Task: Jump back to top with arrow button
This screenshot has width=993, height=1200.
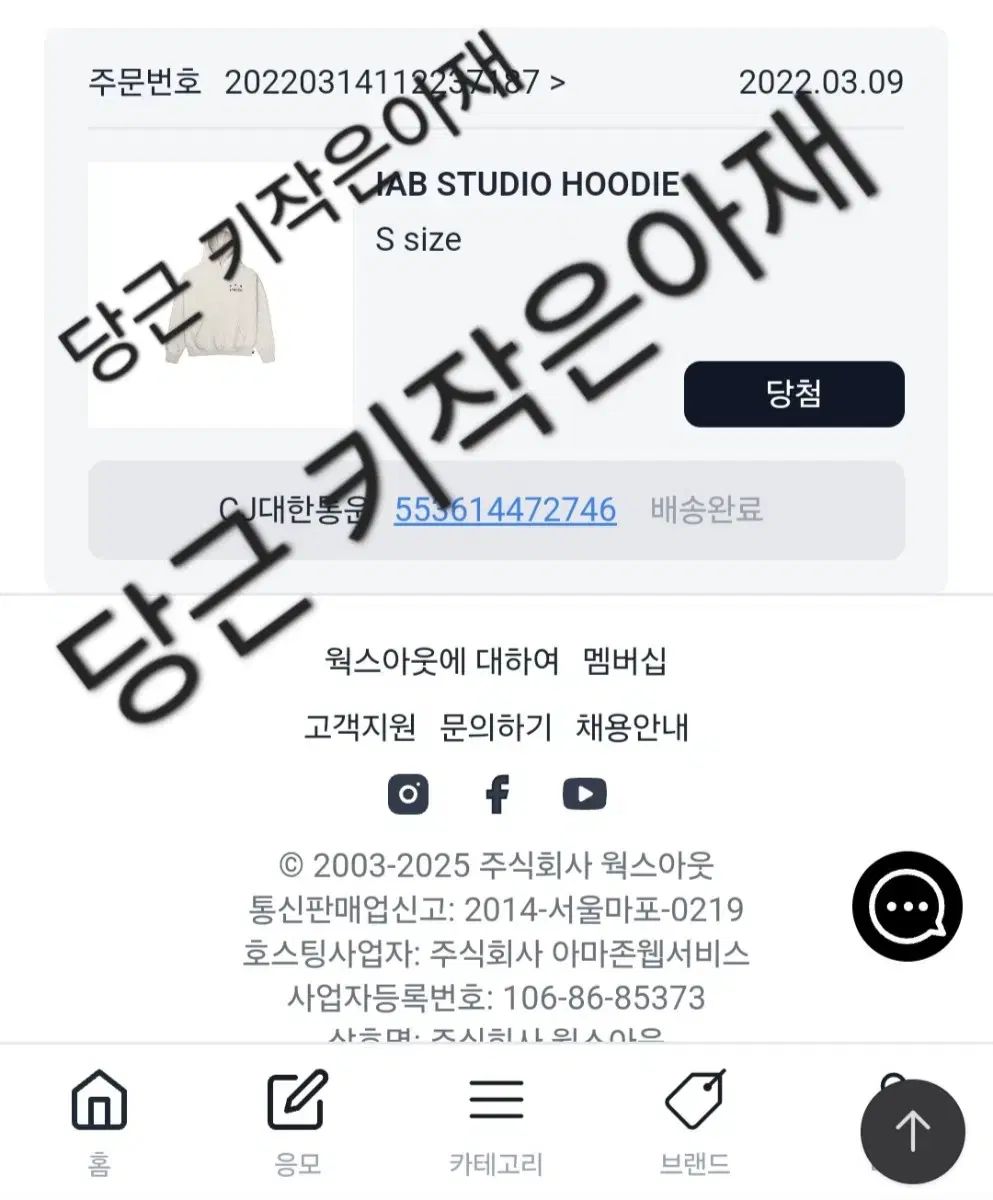Action: (x=912, y=1132)
